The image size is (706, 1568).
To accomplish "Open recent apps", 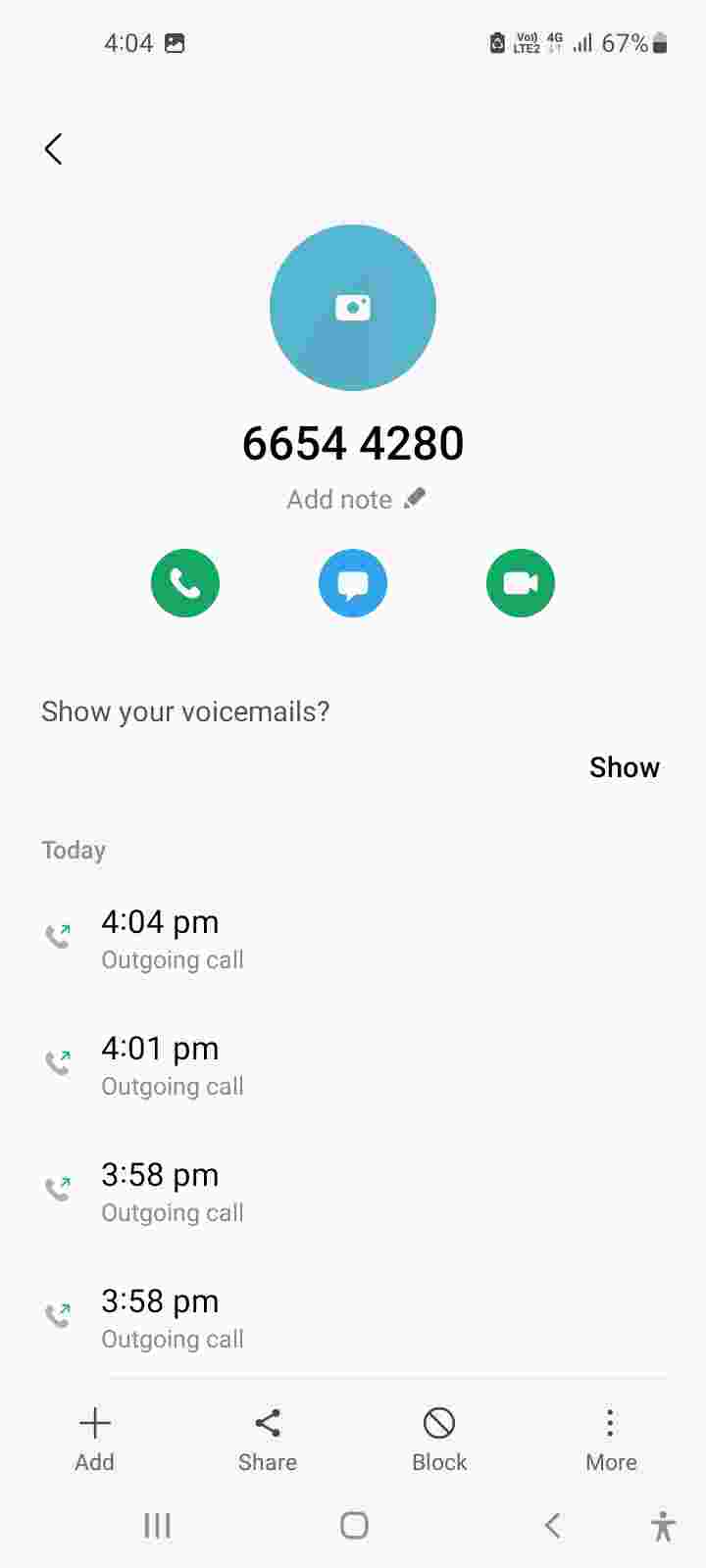I will coord(158,1525).
